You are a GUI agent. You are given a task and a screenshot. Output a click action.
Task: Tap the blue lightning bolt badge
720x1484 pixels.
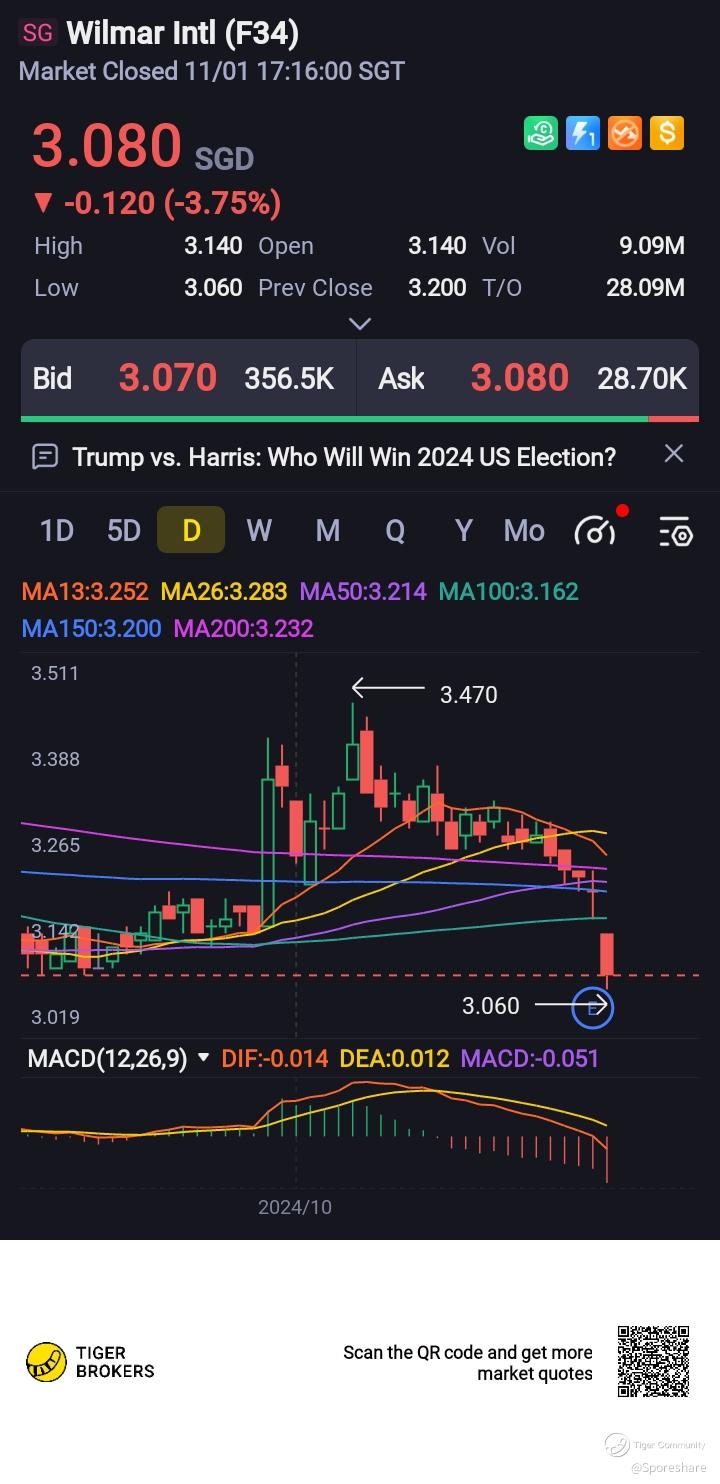[583, 133]
